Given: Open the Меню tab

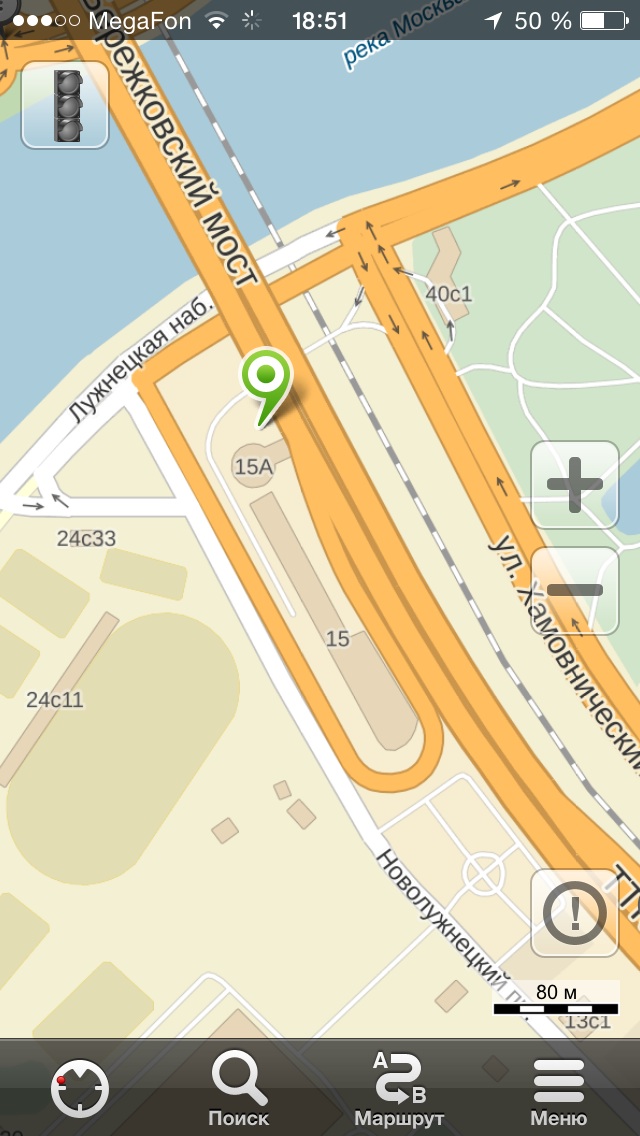Looking at the screenshot, I should pos(559,1089).
